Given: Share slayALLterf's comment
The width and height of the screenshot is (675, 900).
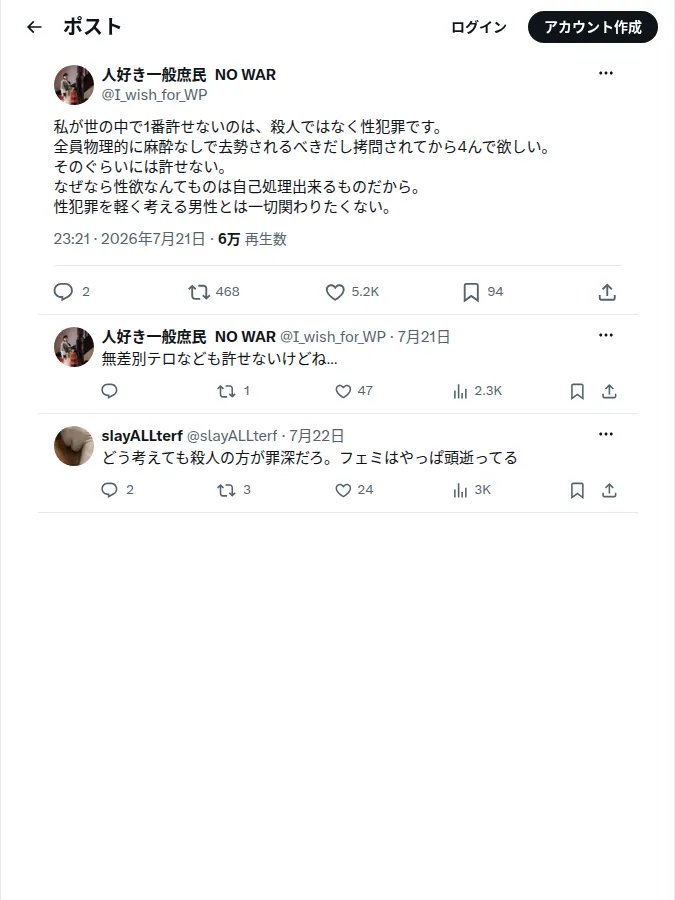Looking at the screenshot, I should pyautogui.click(x=609, y=490).
